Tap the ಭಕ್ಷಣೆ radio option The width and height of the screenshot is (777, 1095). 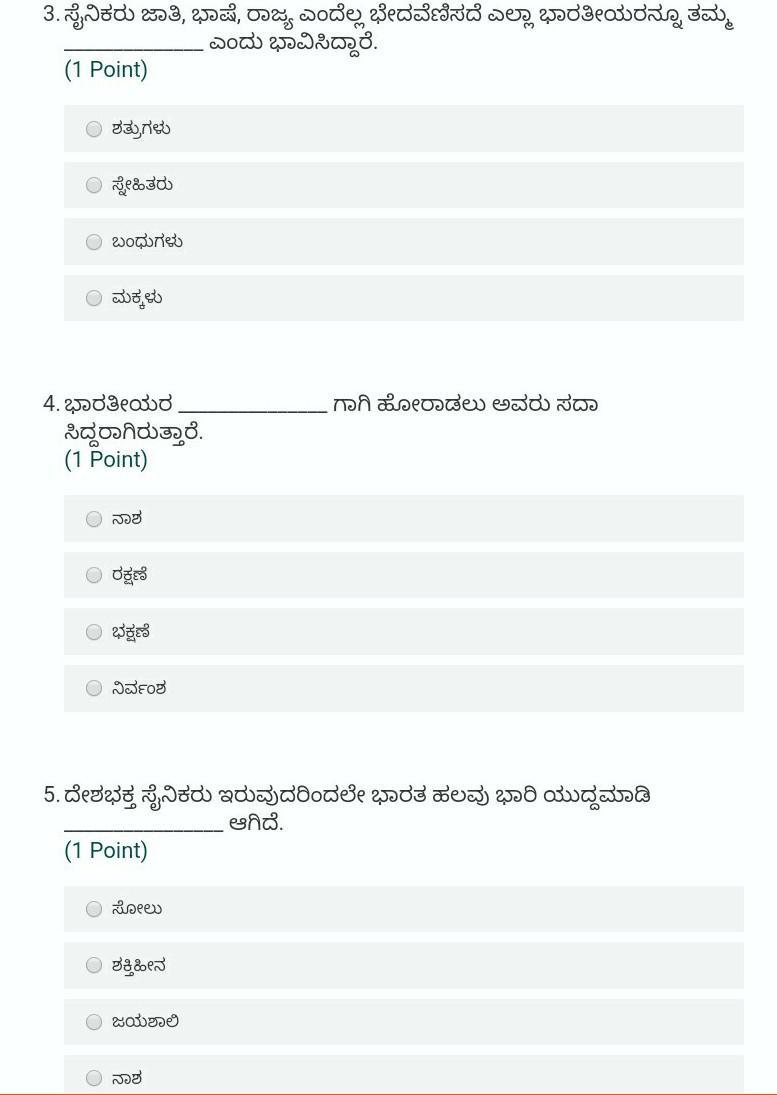[94, 632]
